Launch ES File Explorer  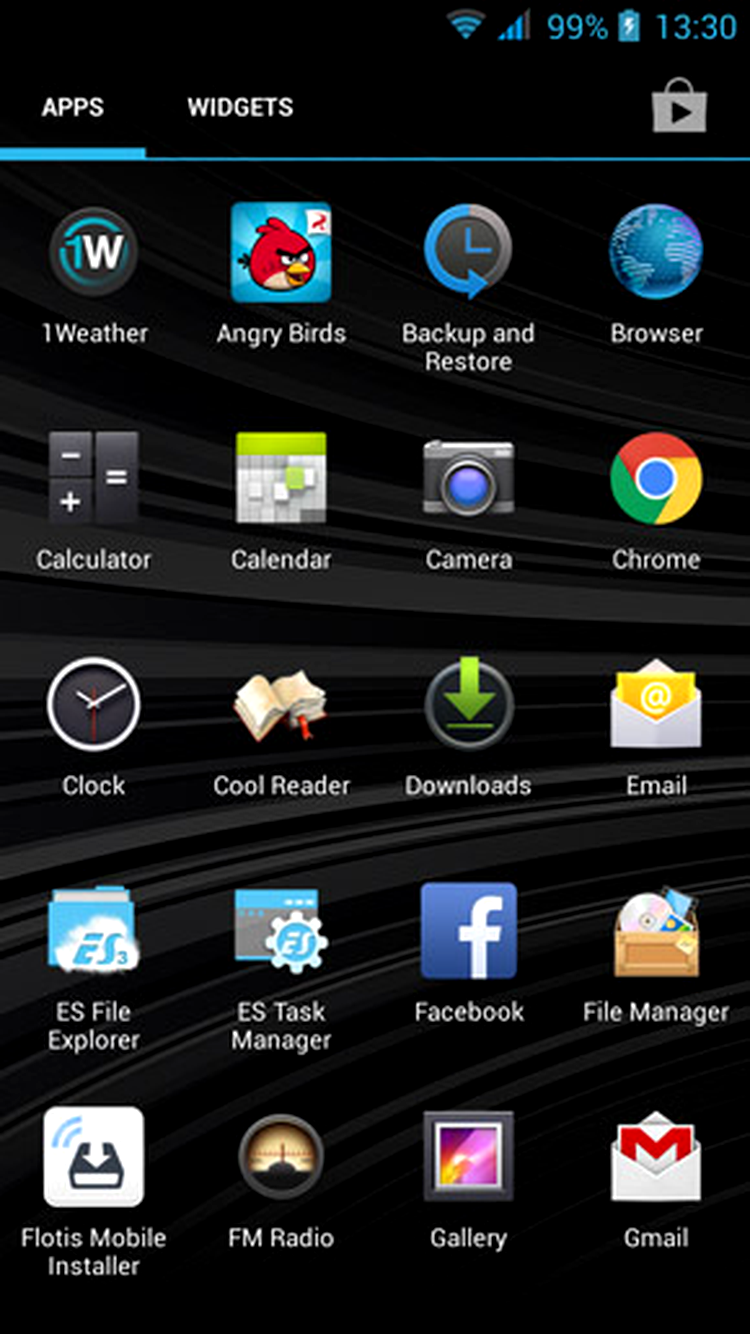pyautogui.click(x=94, y=930)
